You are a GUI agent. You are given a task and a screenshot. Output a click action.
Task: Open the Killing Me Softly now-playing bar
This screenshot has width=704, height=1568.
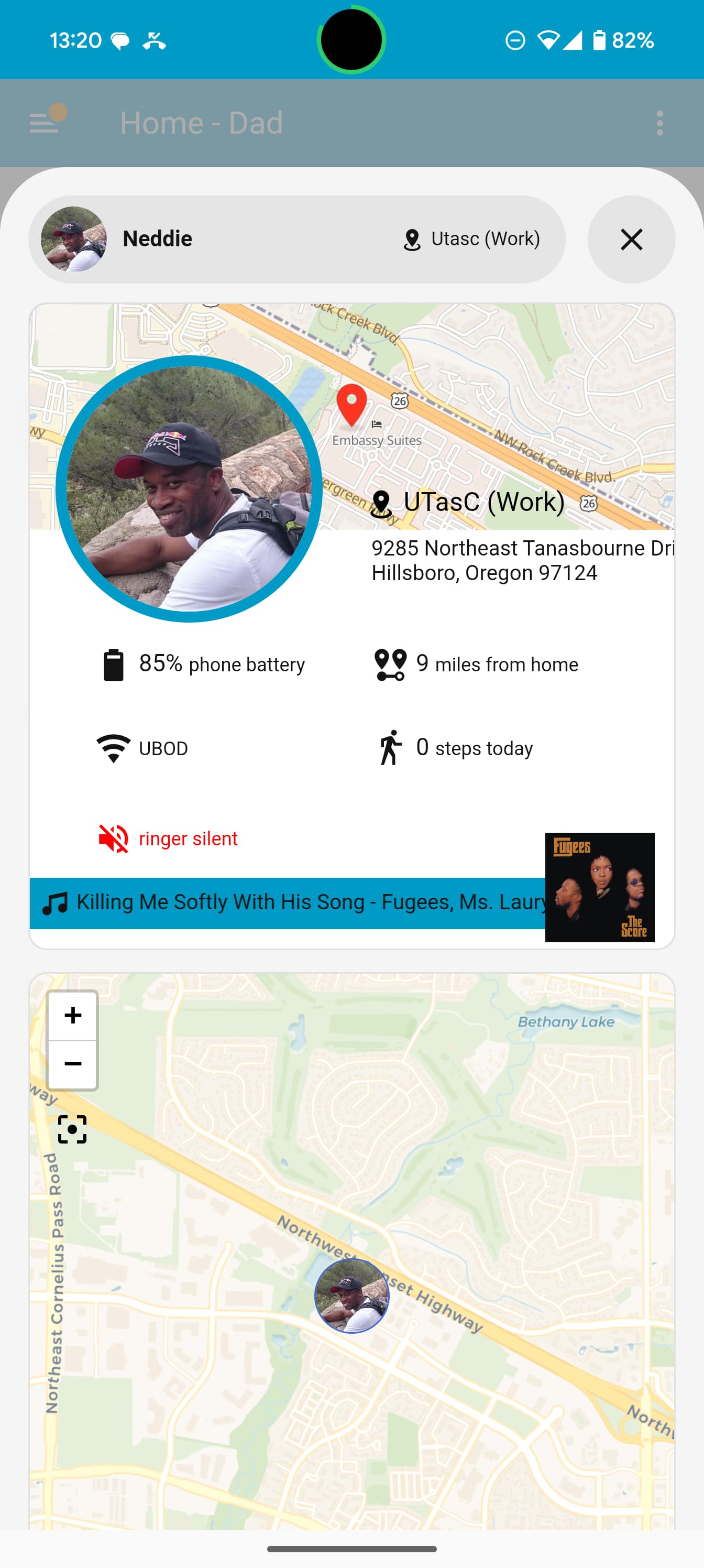pyautogui.click(x=287, y=902)
